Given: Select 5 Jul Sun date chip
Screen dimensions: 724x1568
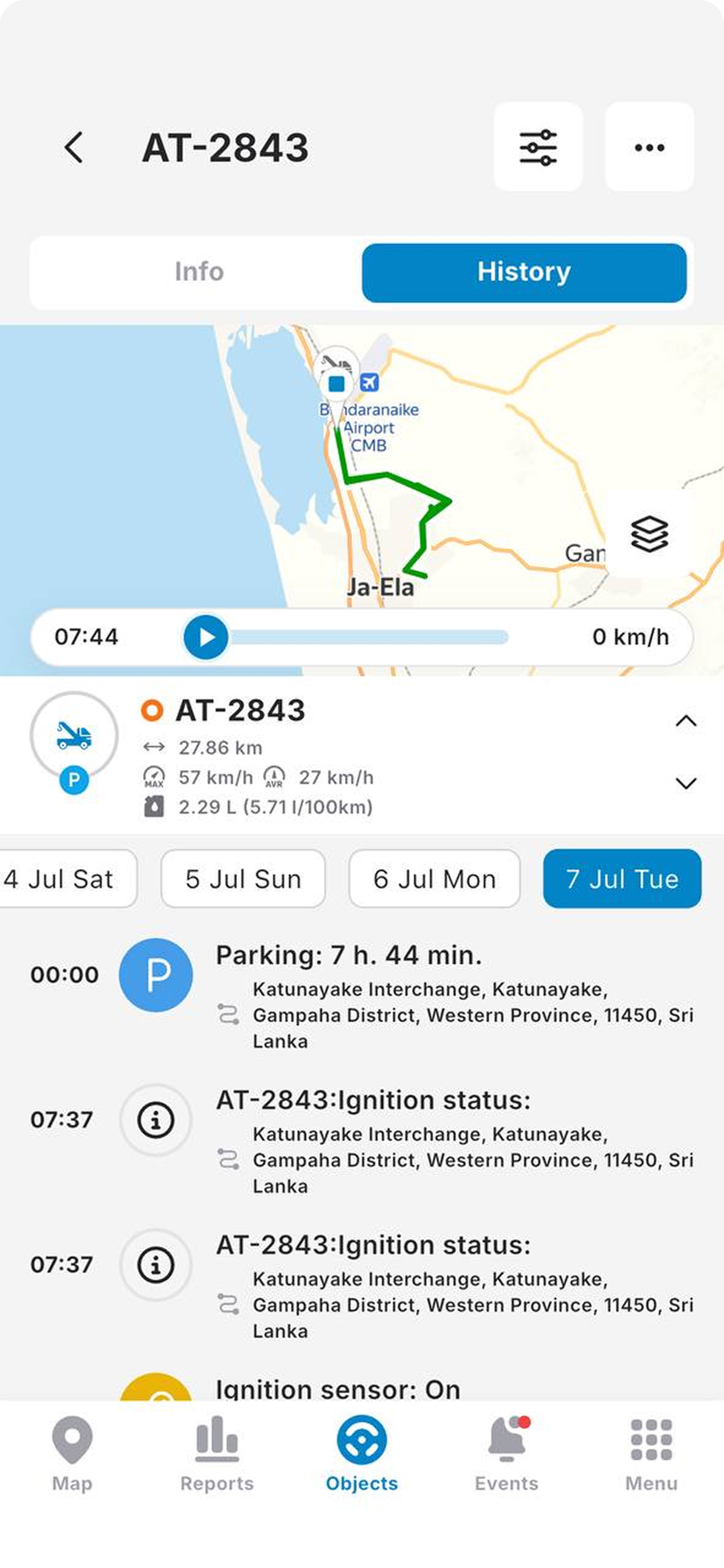Looking at the screenshot, I should tap(243, 878).
